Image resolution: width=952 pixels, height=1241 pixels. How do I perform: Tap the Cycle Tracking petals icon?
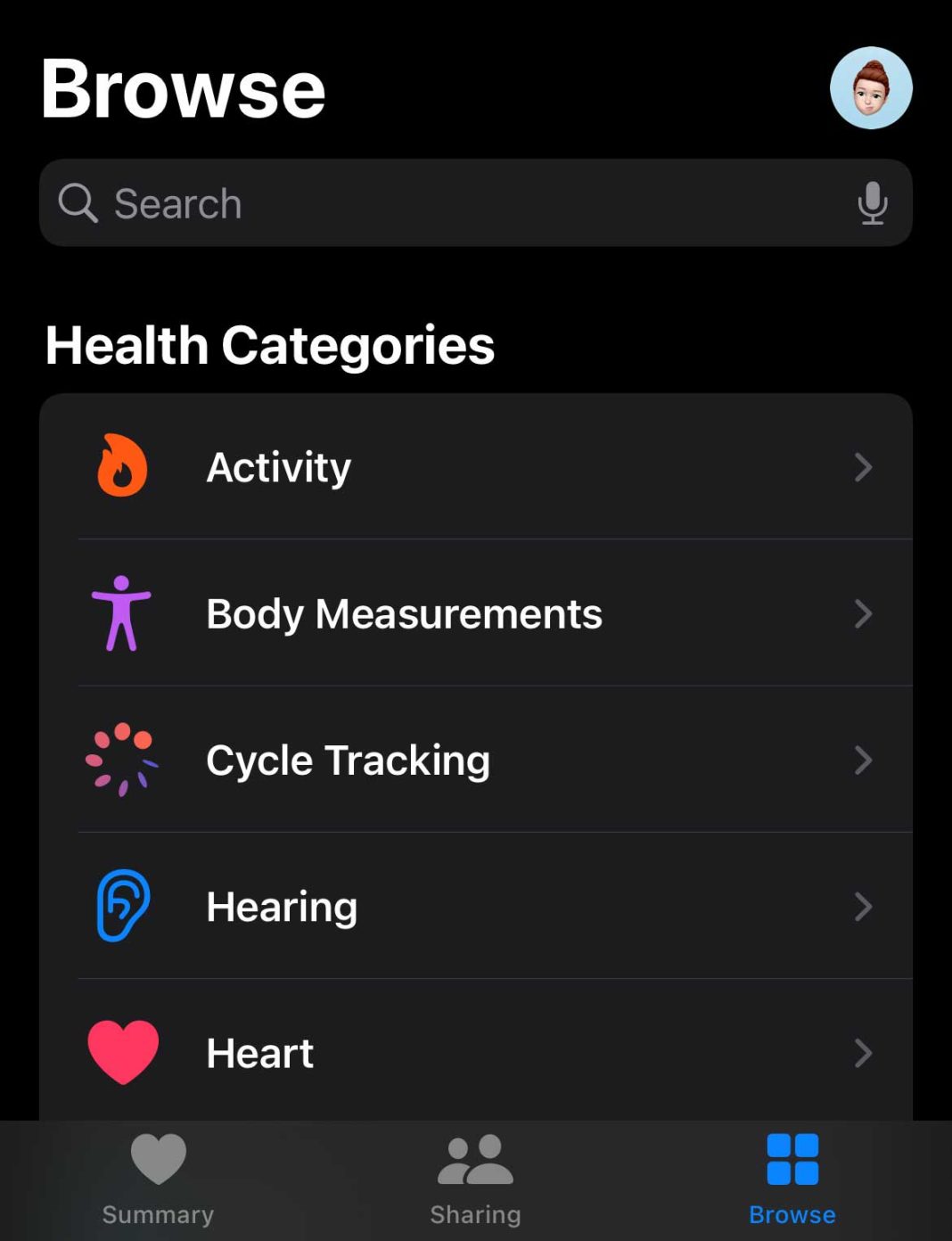[120, 760]
